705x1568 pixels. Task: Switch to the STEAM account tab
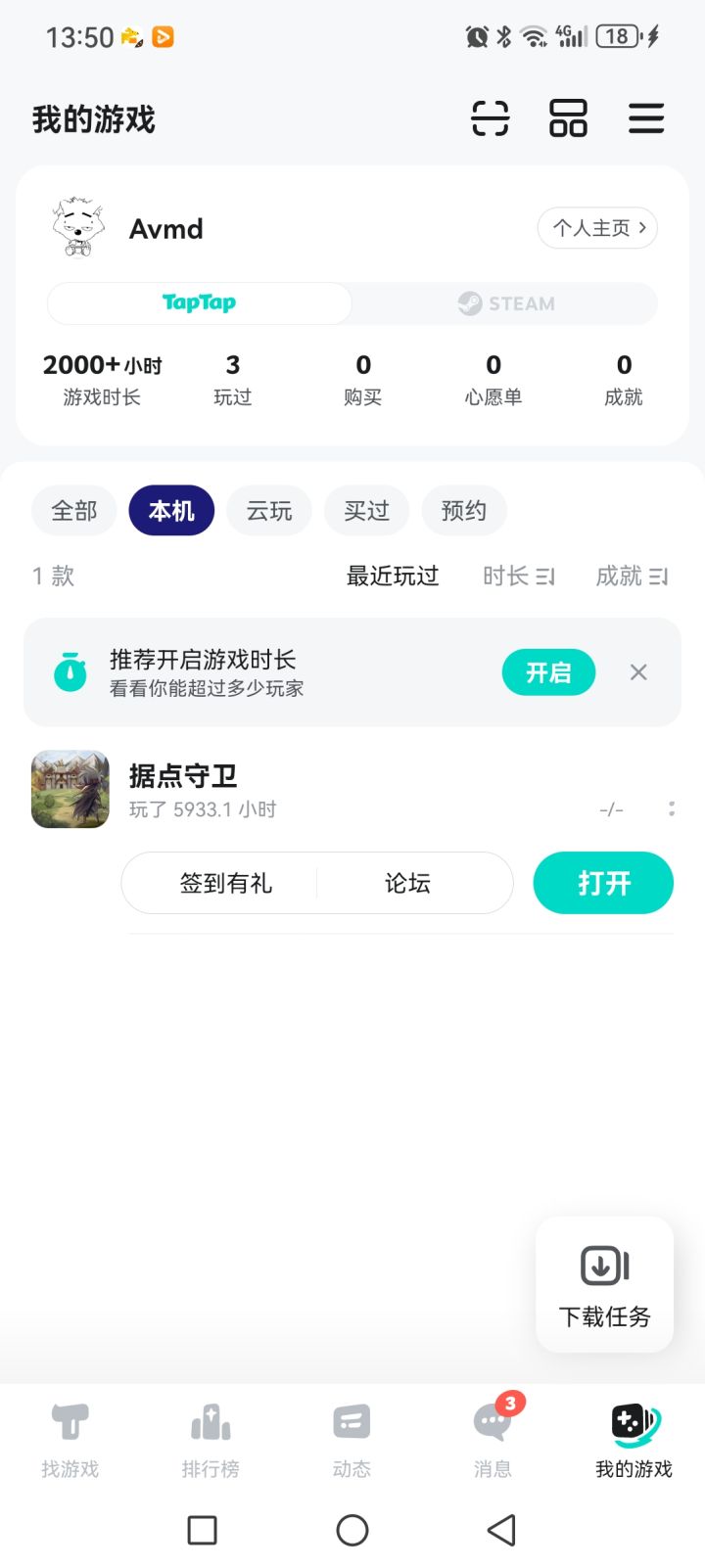(506, 303)
